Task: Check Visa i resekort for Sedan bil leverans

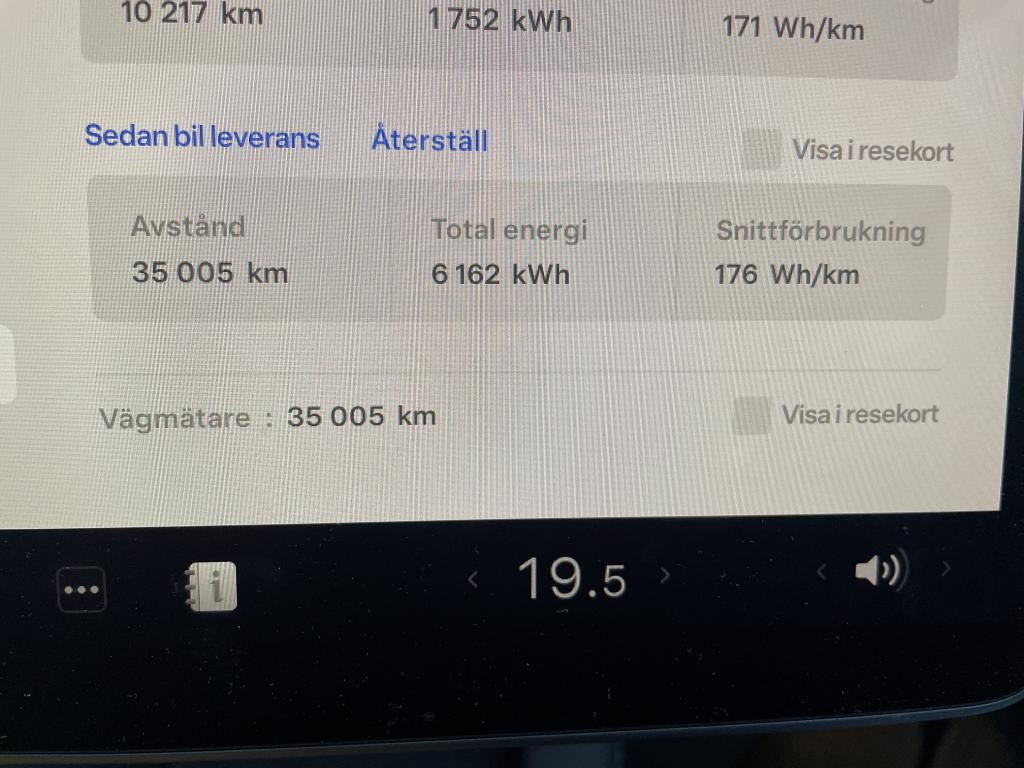Action: [x=762, y=150]
